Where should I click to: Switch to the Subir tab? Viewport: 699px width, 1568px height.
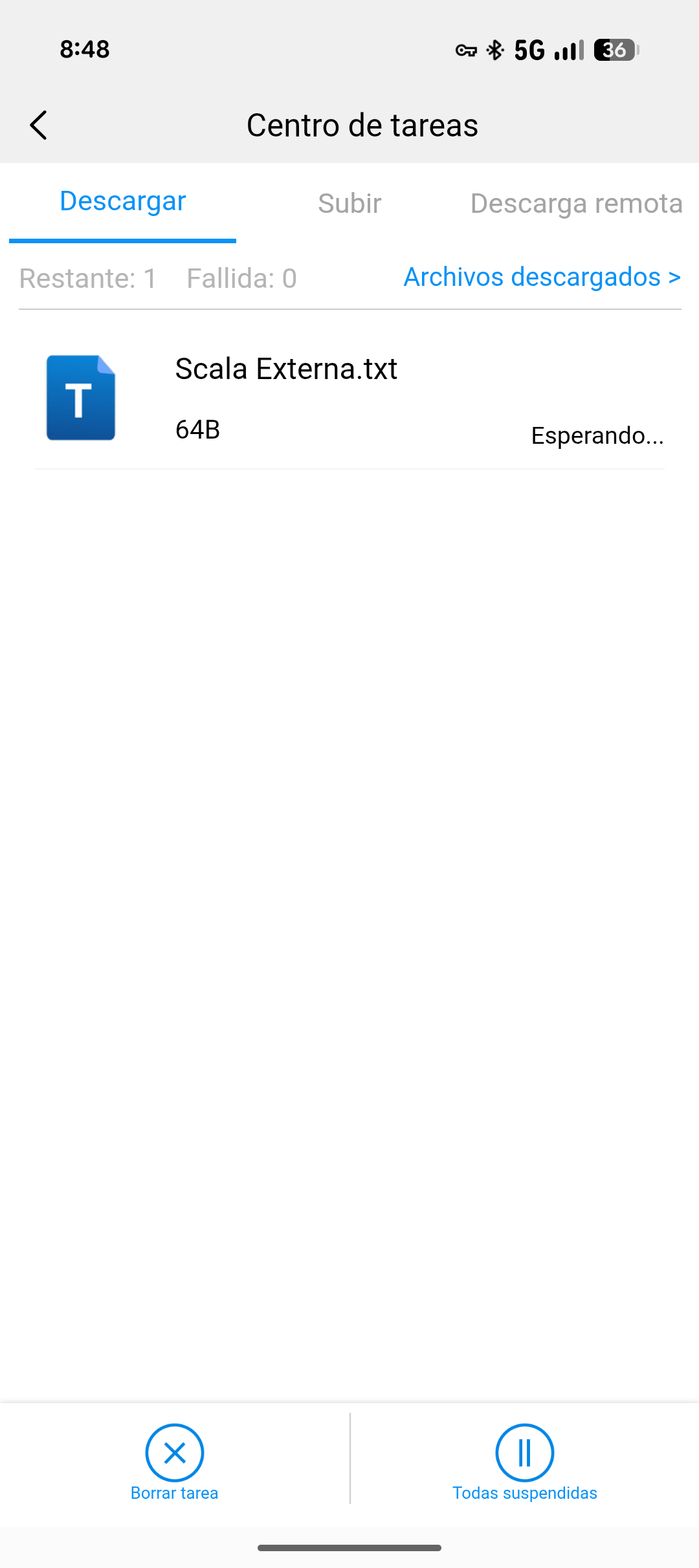tap(349, 203)
